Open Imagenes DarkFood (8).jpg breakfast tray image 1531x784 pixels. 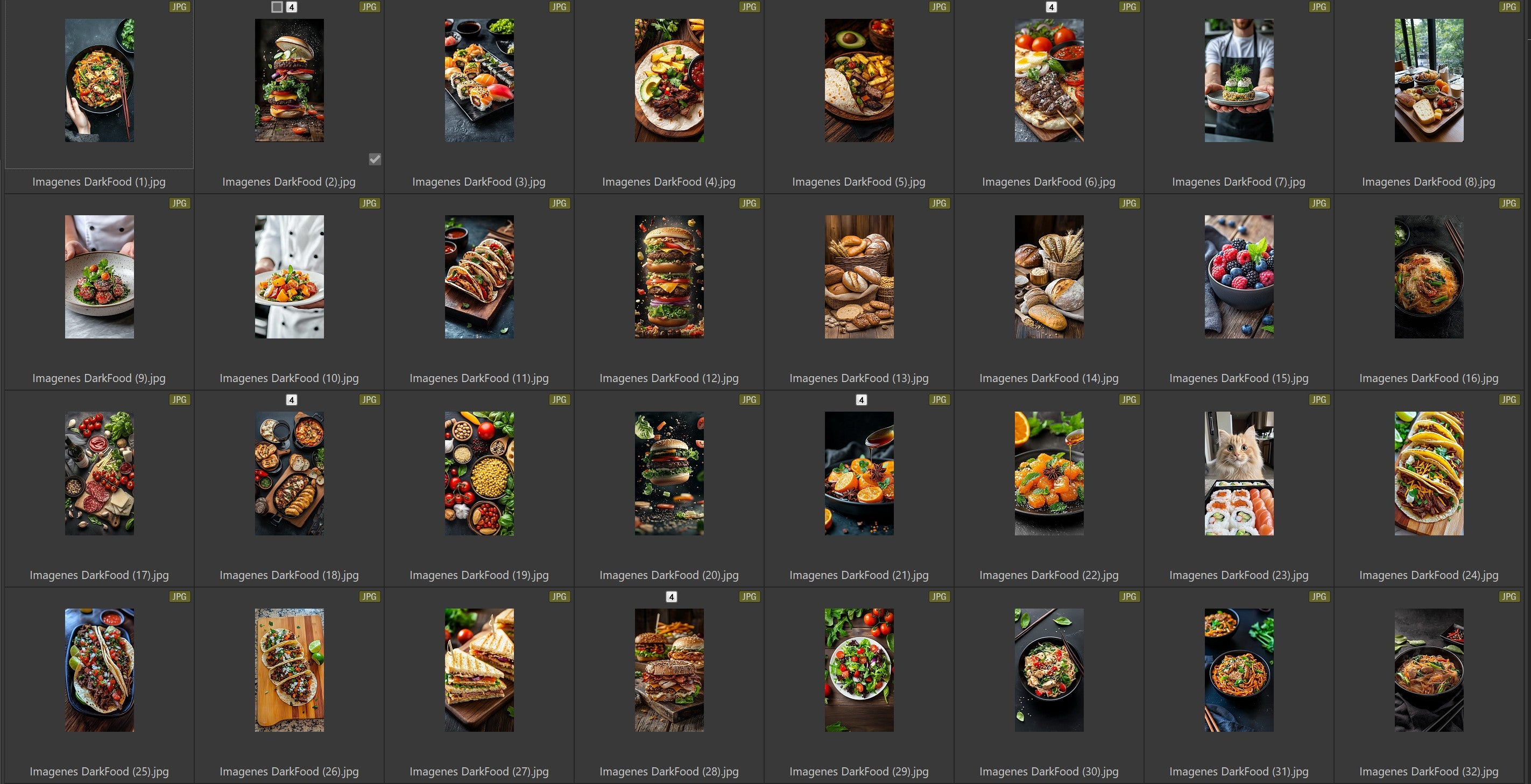[x=1429, y=80]
